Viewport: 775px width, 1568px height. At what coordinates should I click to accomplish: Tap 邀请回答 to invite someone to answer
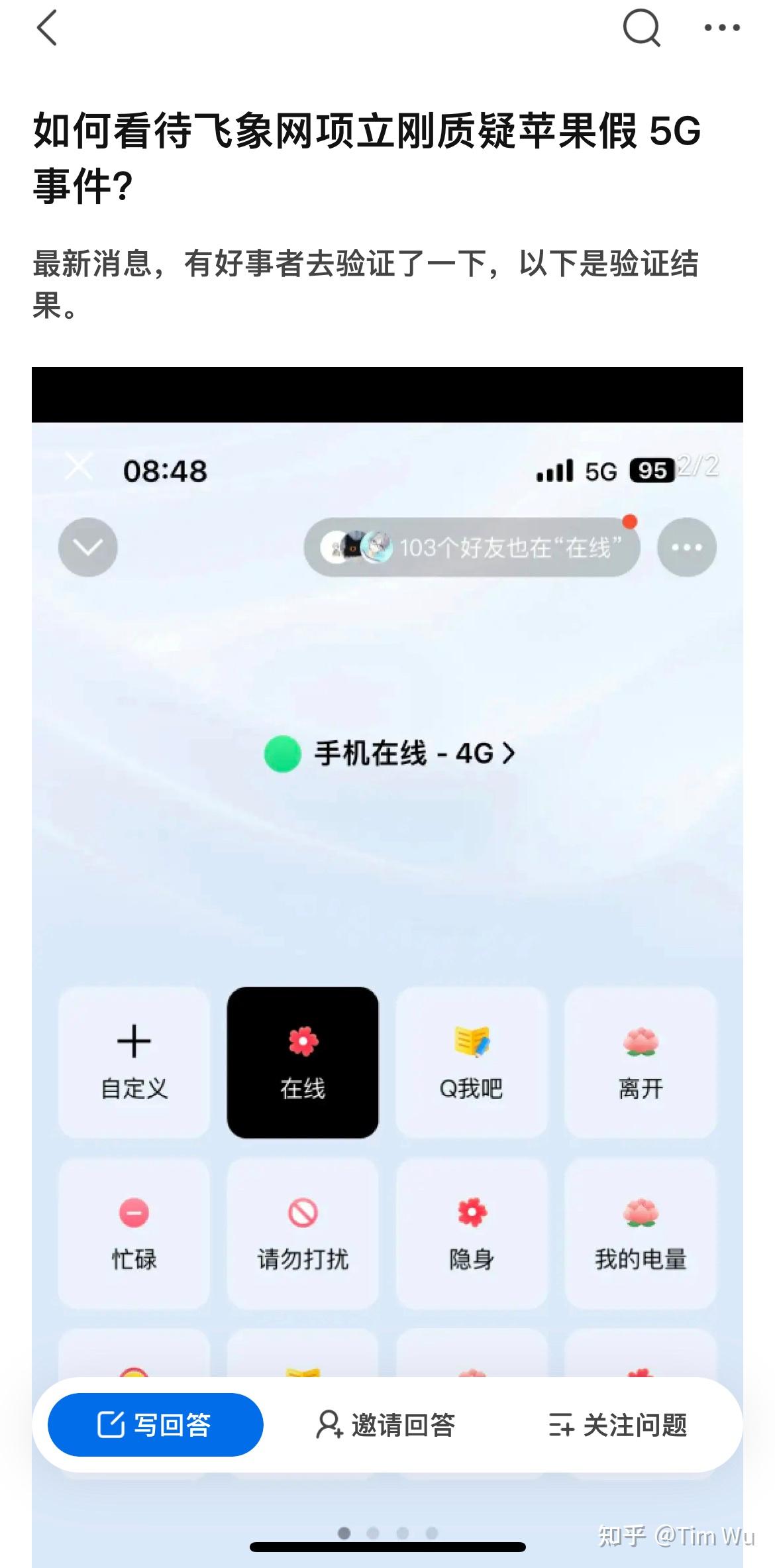click(386, 1425)
